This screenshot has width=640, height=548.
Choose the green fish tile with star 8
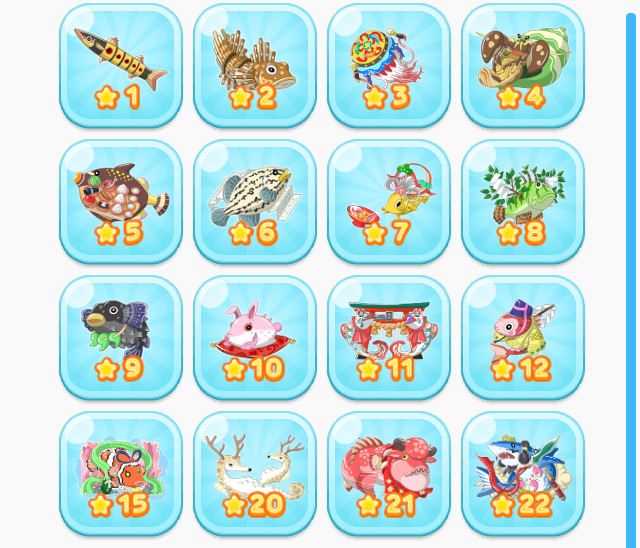(x=523, y=201)
